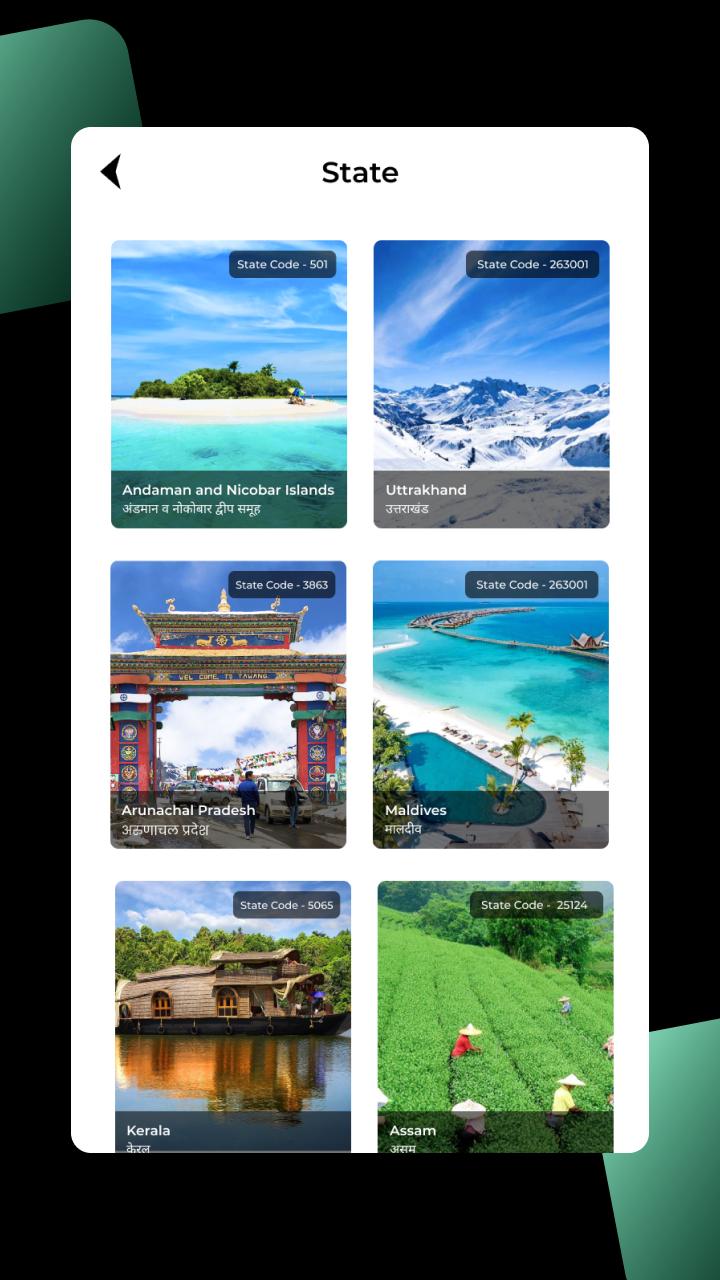Choose the Arunachal Pradesh card

click(x=228, y=704)
